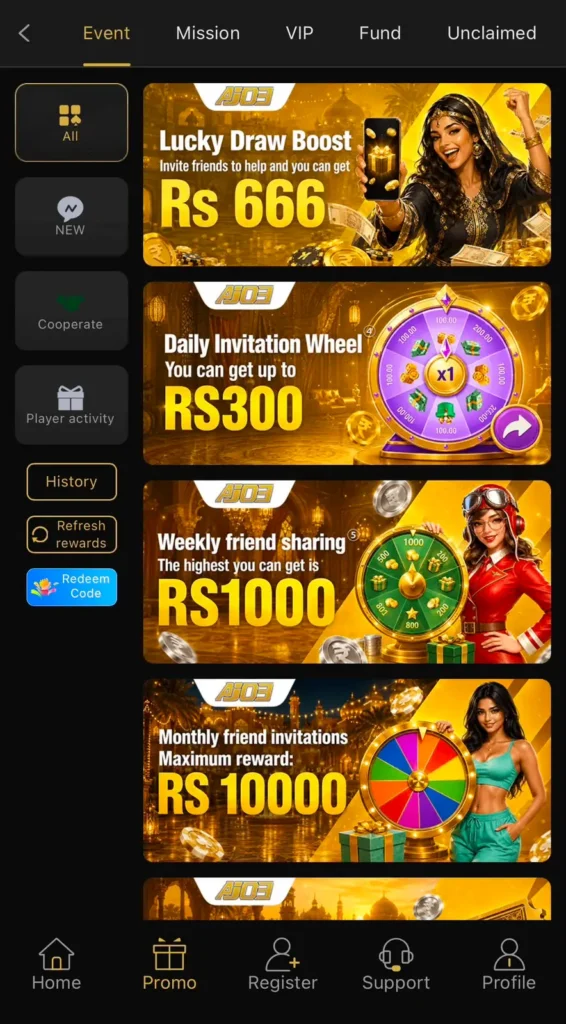Select the All events category
The width and height of the screenshot is (566, 1024).
tap(71, 122)
